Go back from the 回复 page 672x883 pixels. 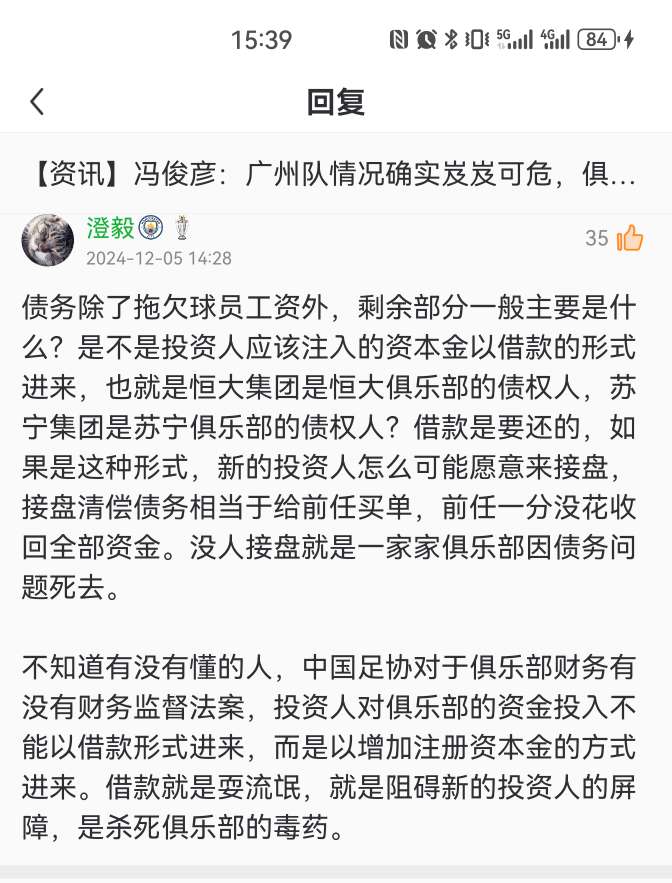(38, 102)
